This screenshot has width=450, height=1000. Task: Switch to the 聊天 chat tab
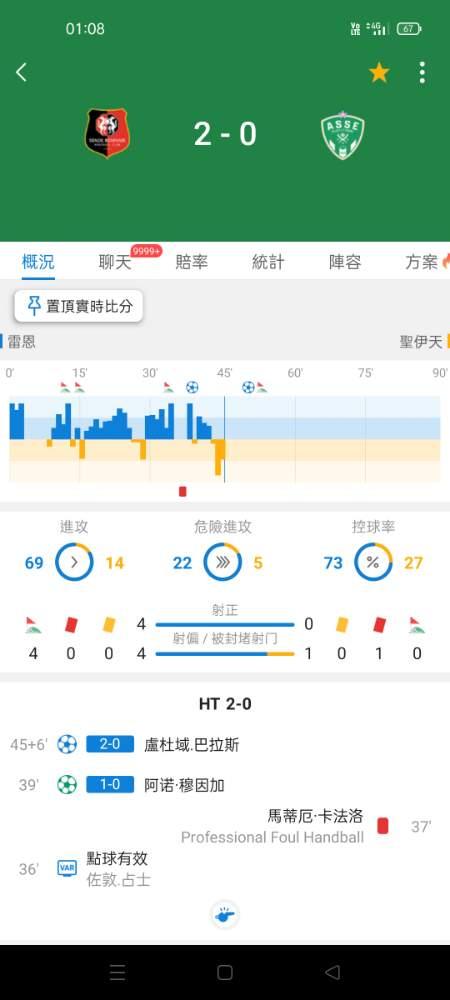[x=115, y=261]
